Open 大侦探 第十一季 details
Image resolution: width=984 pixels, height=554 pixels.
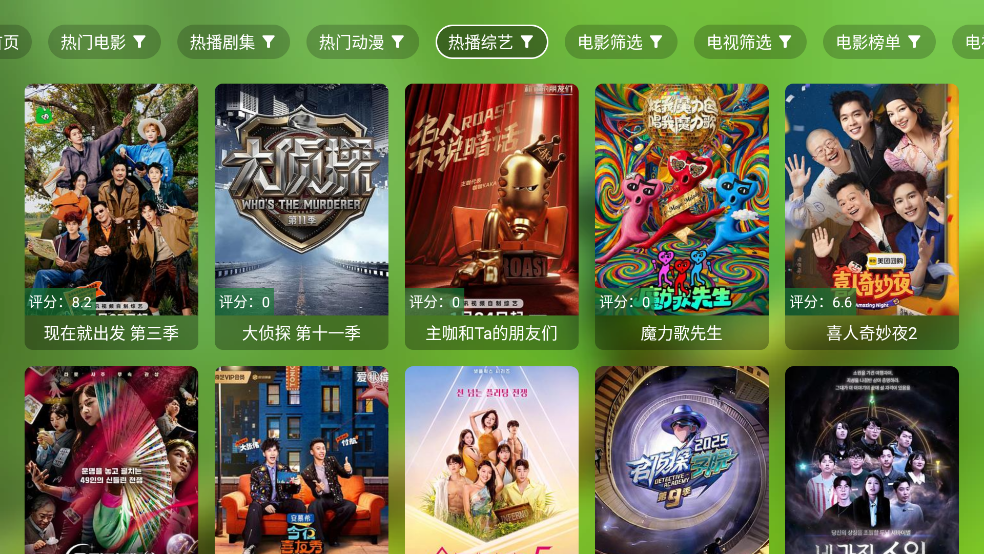click(301, 216)
